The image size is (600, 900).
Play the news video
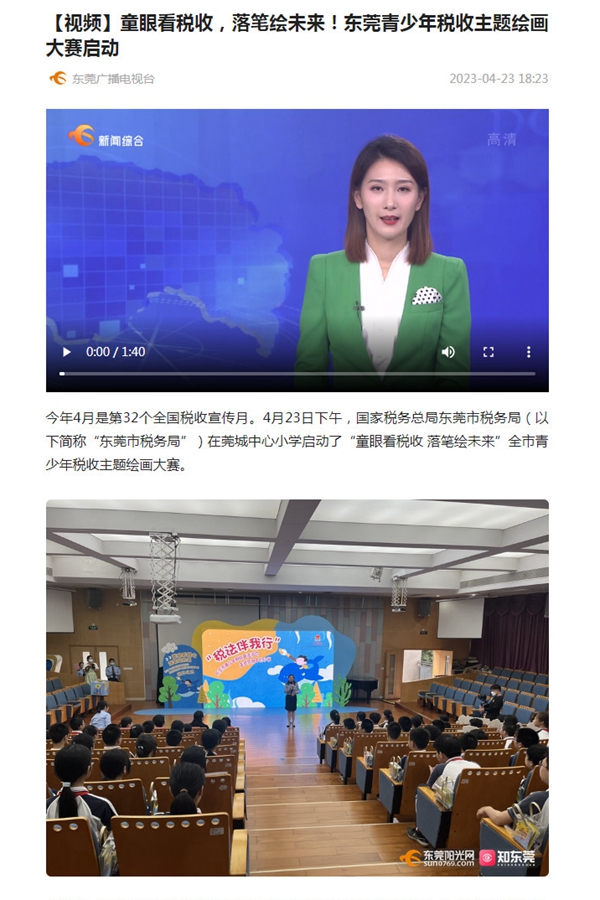pyautogui.click(x=67, y=352)
